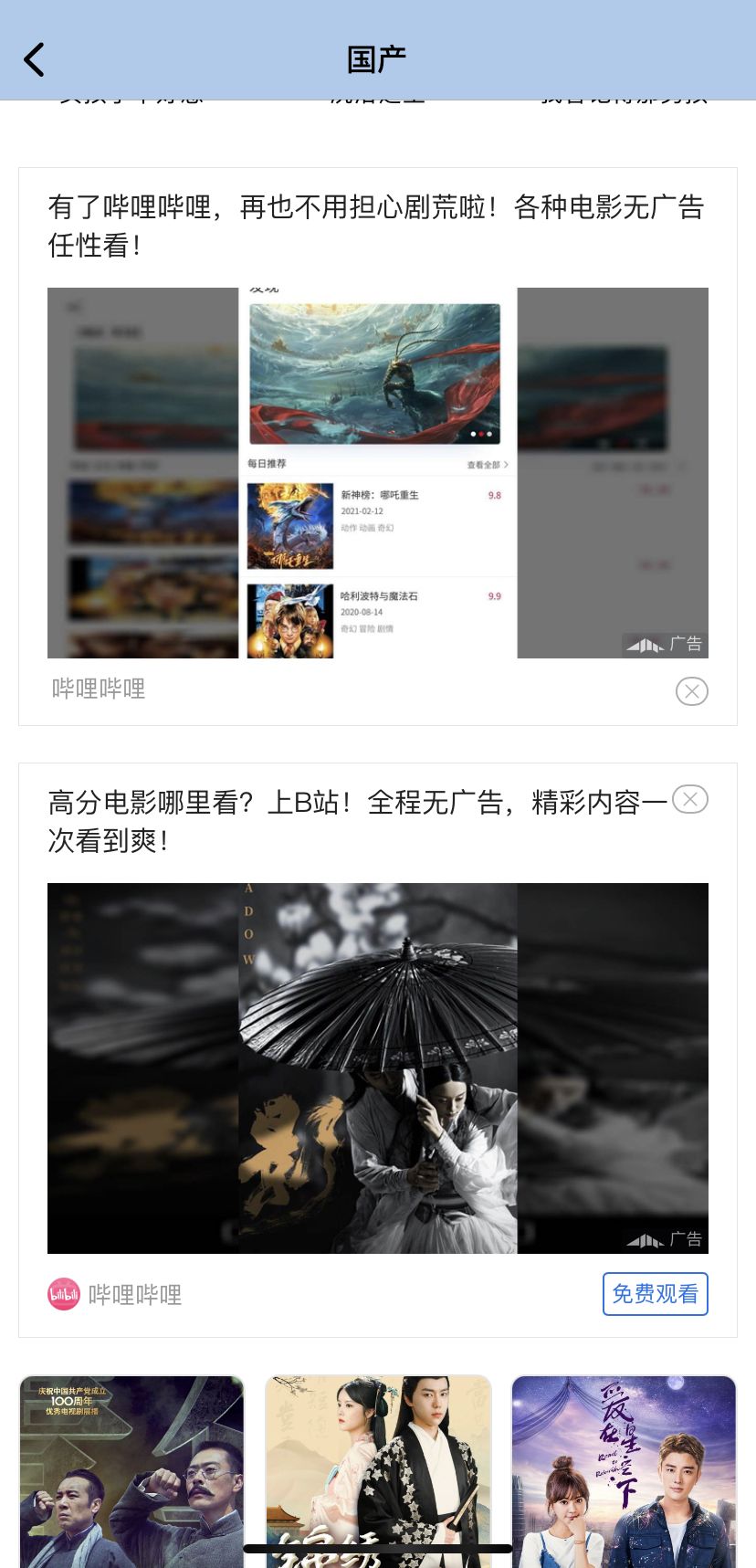The height and width of the screenshot is (1568, 756).
Task: Open the drama poster with two men in period clothing
Action: pyautogui.click(x=132, y=1470)
